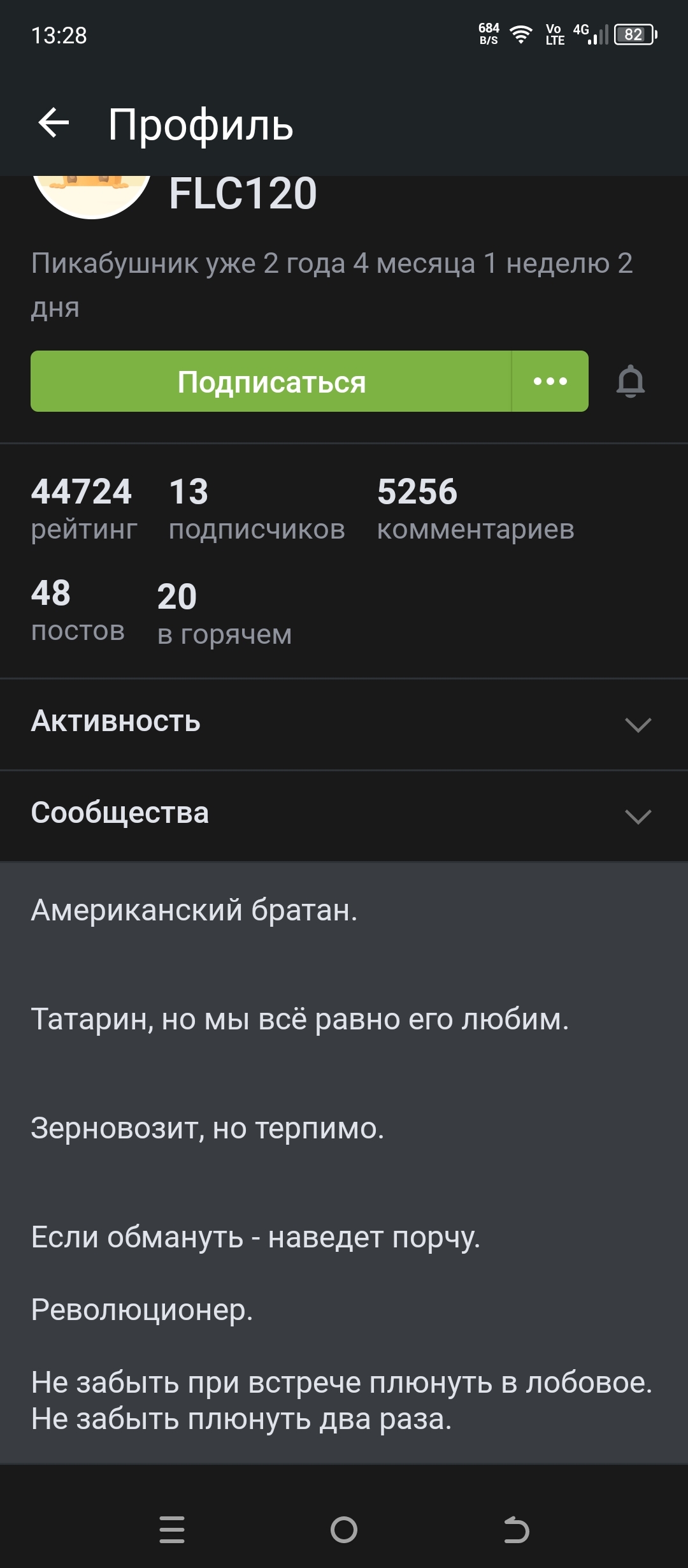This screenshot has height=1568, width=688.
Task: Tap the notification bell for FLC120
Action: (630, 382)
